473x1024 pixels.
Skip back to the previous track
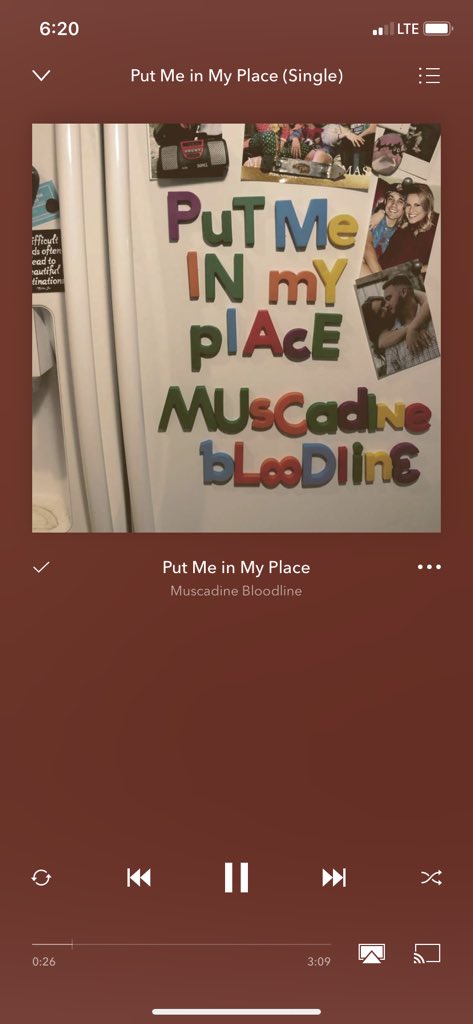(x=139, y=878)
